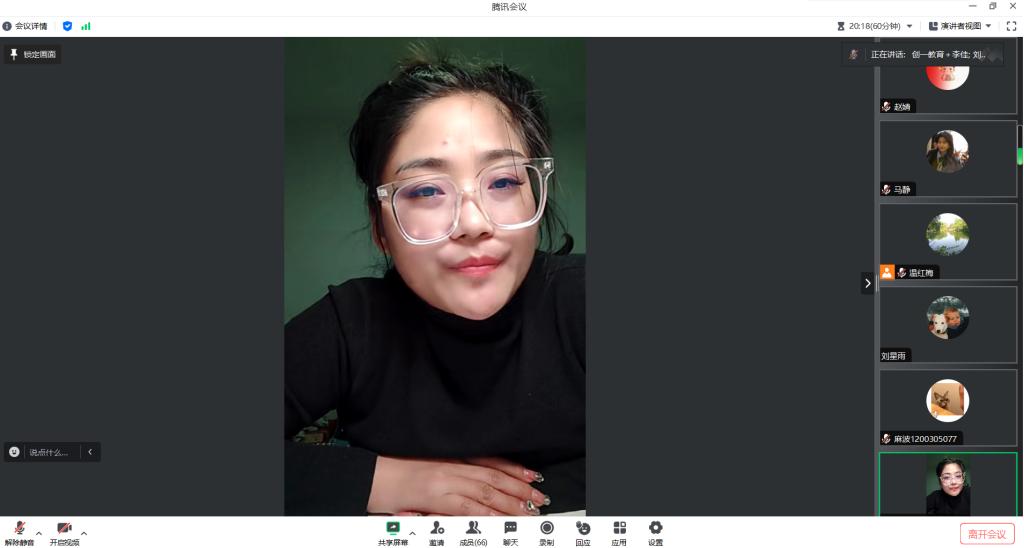Image resolution: width=1024 pixels, height=548 pixels.
Task: Open meeting details (会议详情)
Action: (x=25, y=26)
